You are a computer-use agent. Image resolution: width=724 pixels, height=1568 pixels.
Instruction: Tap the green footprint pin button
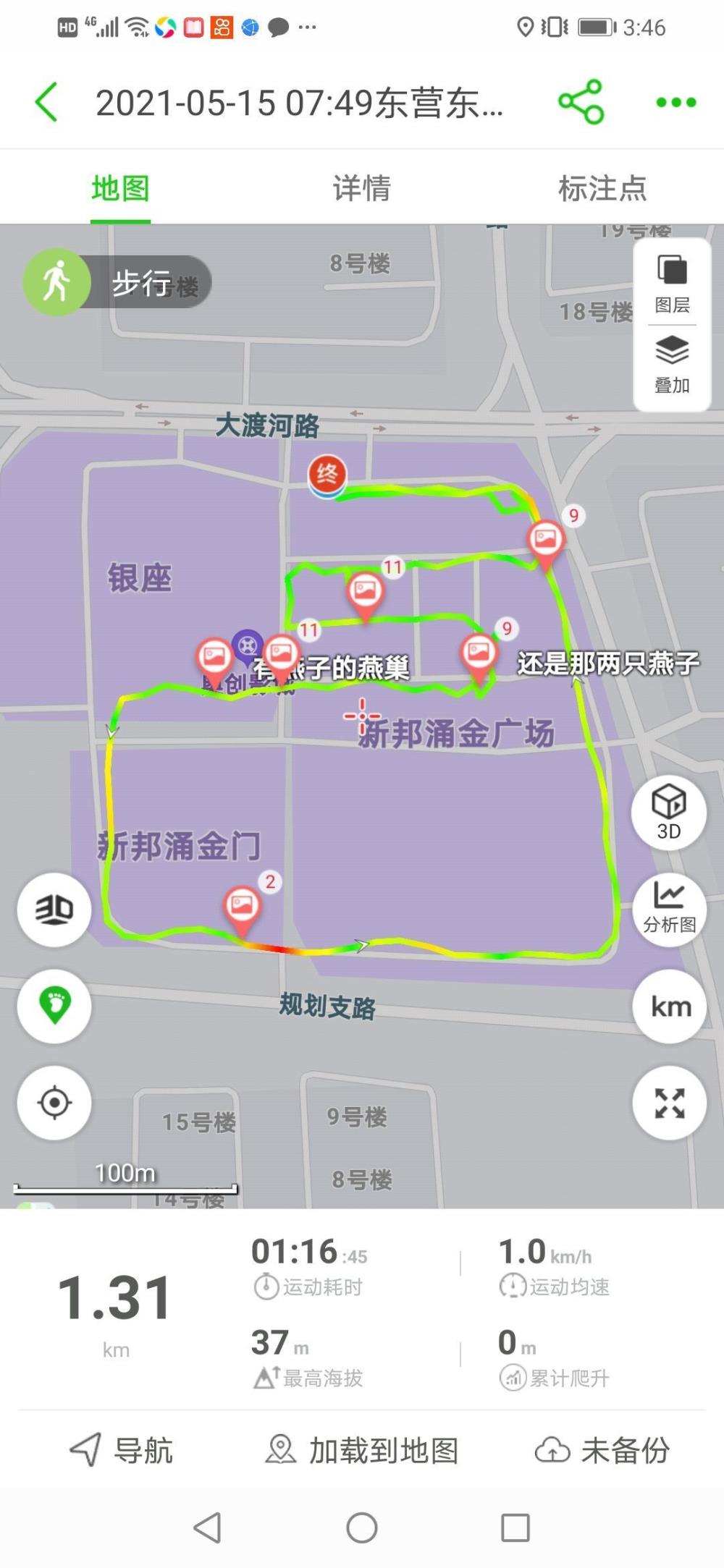[54, 1006]
